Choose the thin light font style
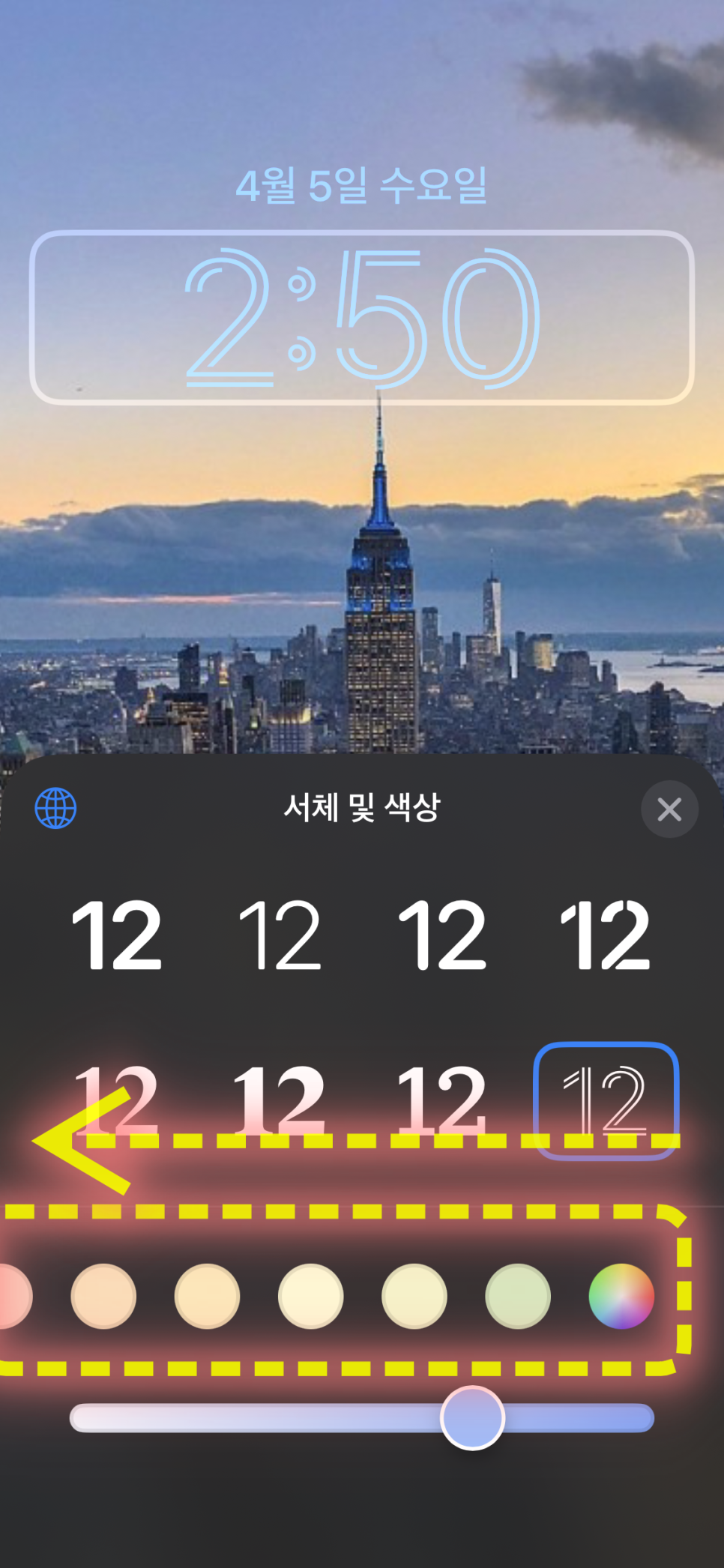 [x=280, y=935]
